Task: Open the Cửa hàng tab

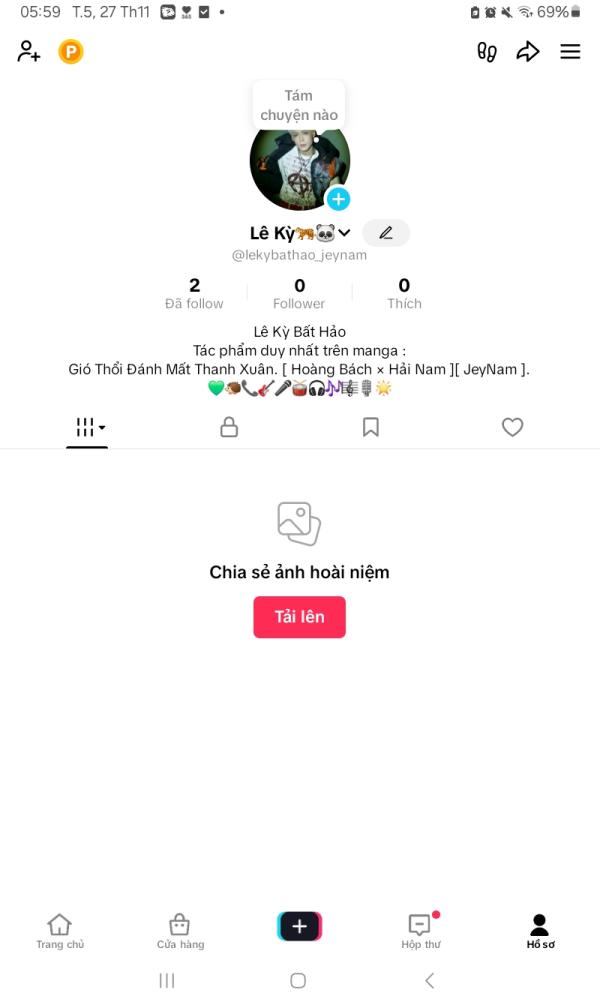Action: (x=180, y=931)
